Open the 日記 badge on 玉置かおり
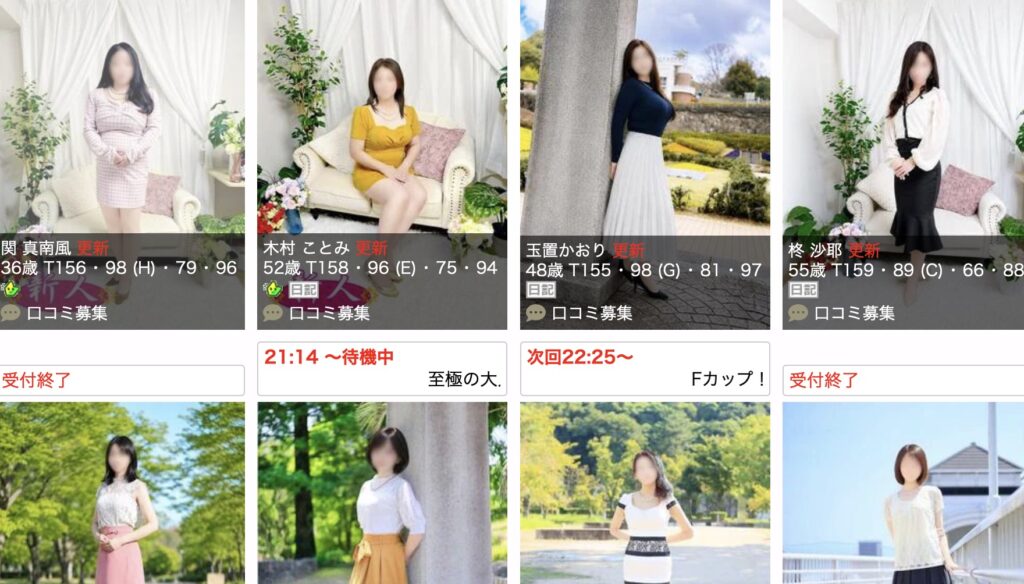 [x=541, y=289]
